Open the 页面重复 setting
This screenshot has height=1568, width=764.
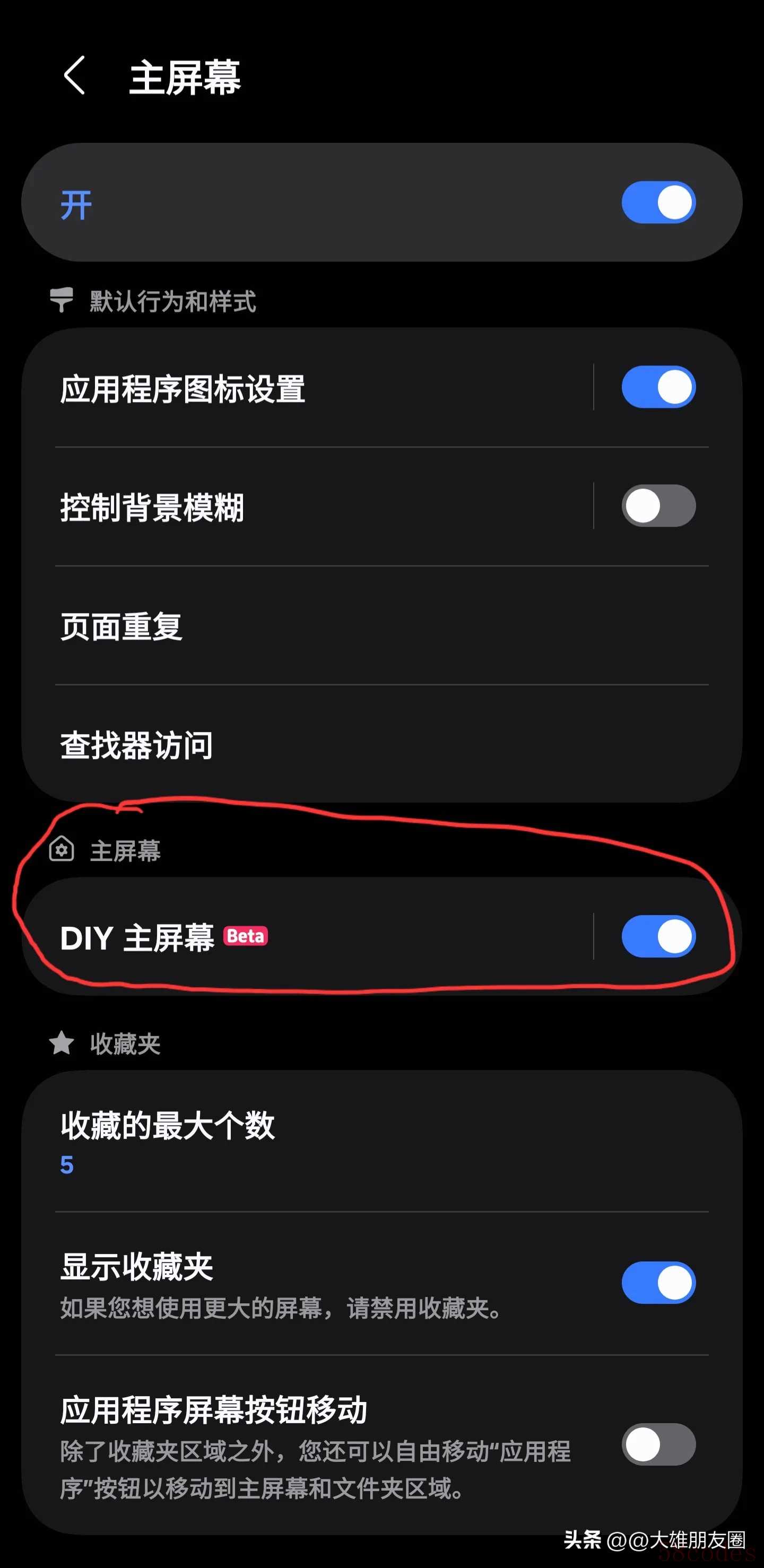tap(381, 626)
